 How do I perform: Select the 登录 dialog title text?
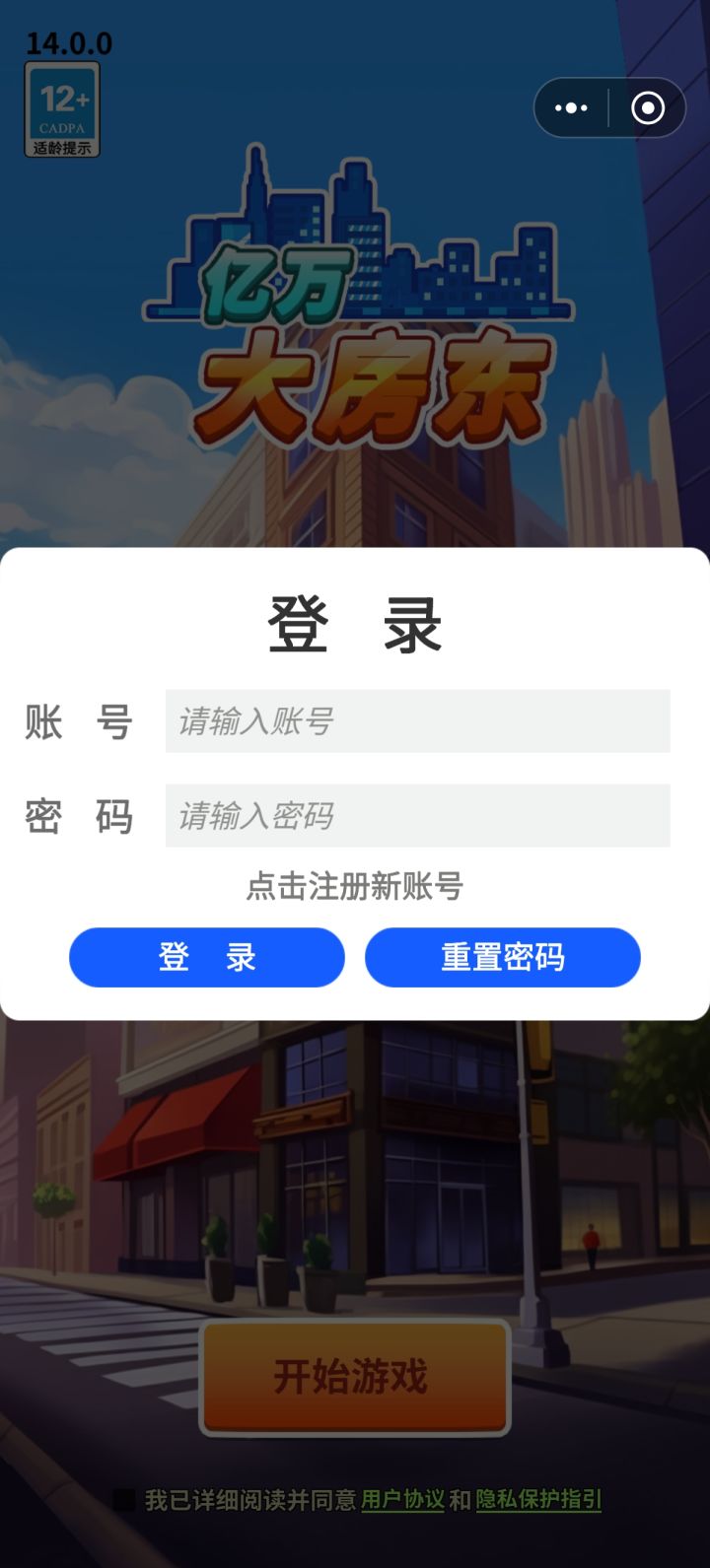[355, 623]
